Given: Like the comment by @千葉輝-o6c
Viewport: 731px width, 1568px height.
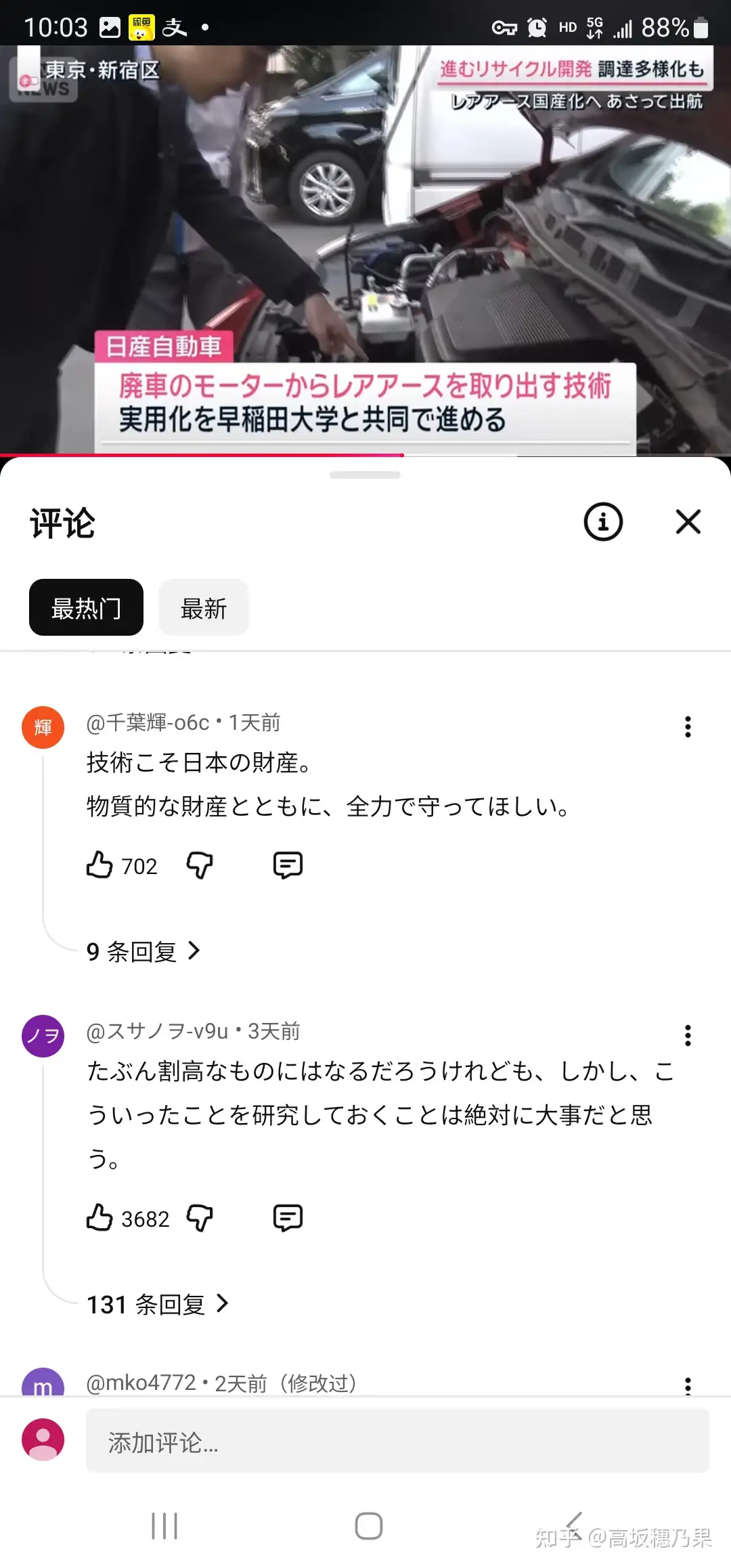Looking at the screenshot, I should pos(99,865).
